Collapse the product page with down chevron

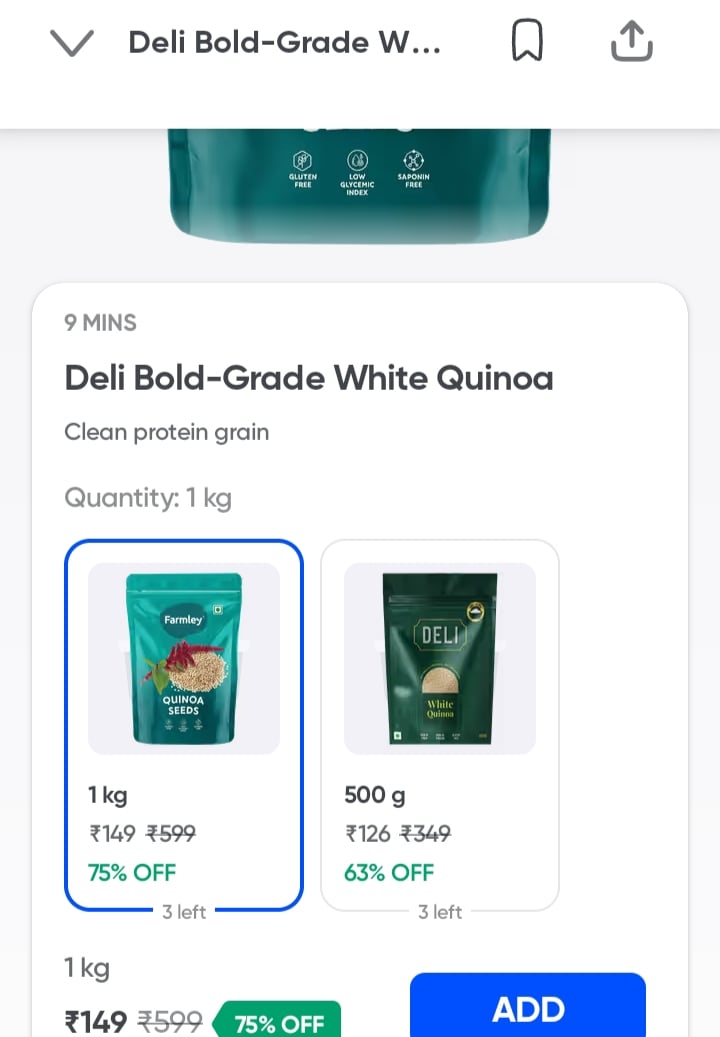click(x=71, y=43)
